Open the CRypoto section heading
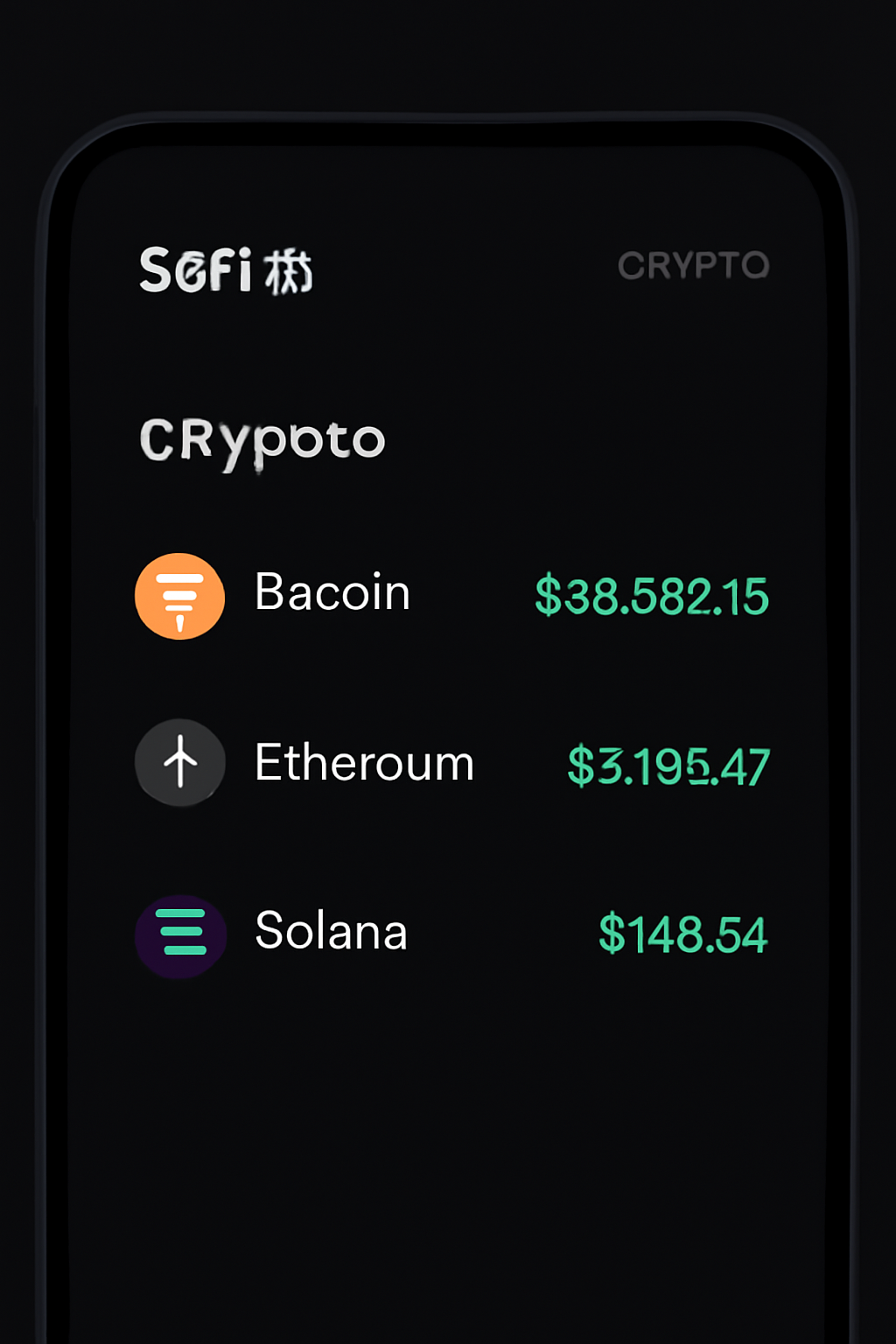 click(262, 438)
